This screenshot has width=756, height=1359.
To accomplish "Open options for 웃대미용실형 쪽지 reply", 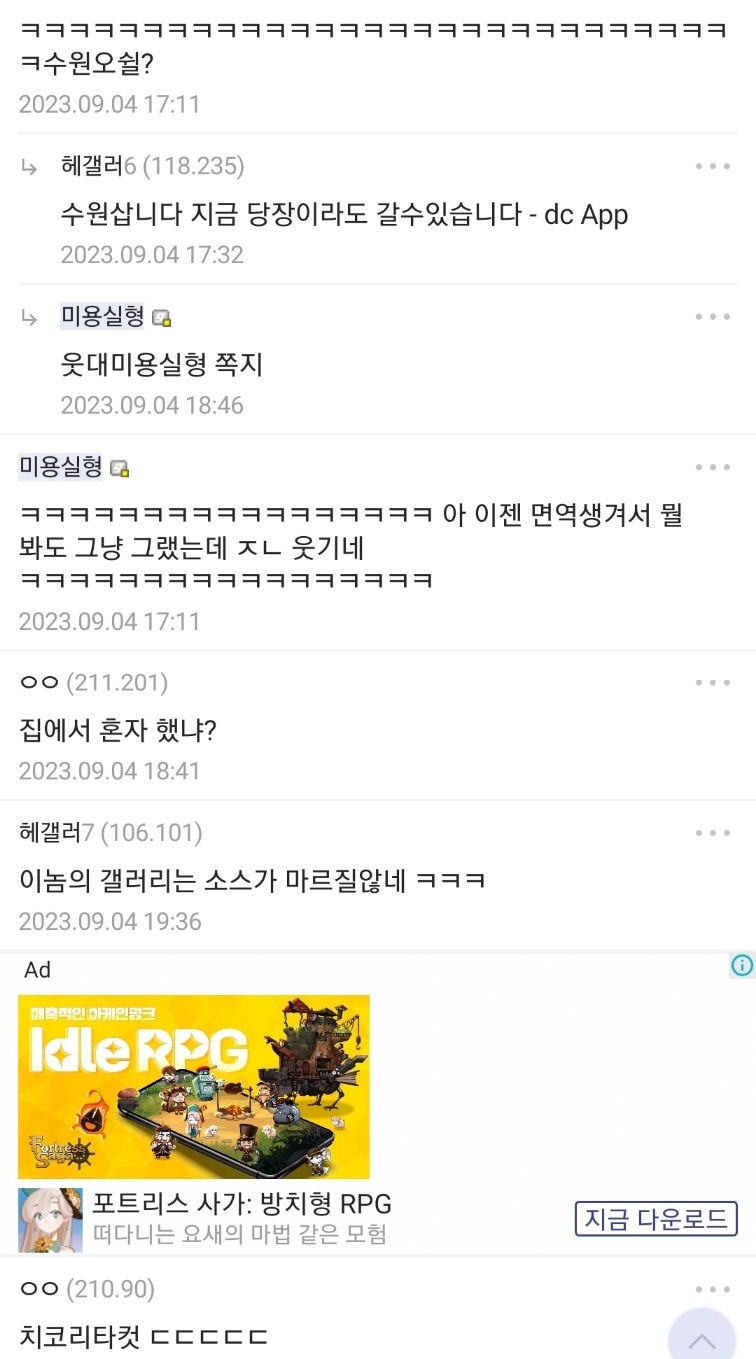I will coord(712,317).
